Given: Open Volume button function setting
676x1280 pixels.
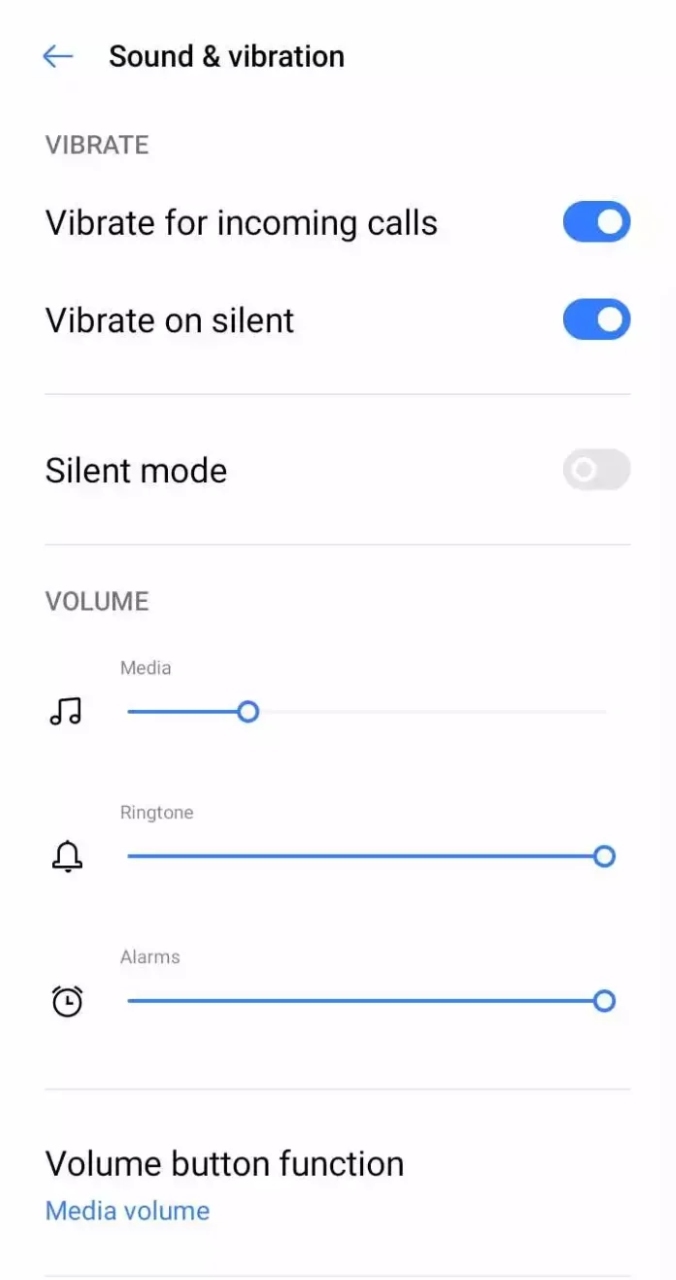Looking at the screenshot, I should tap(225, 1185).
